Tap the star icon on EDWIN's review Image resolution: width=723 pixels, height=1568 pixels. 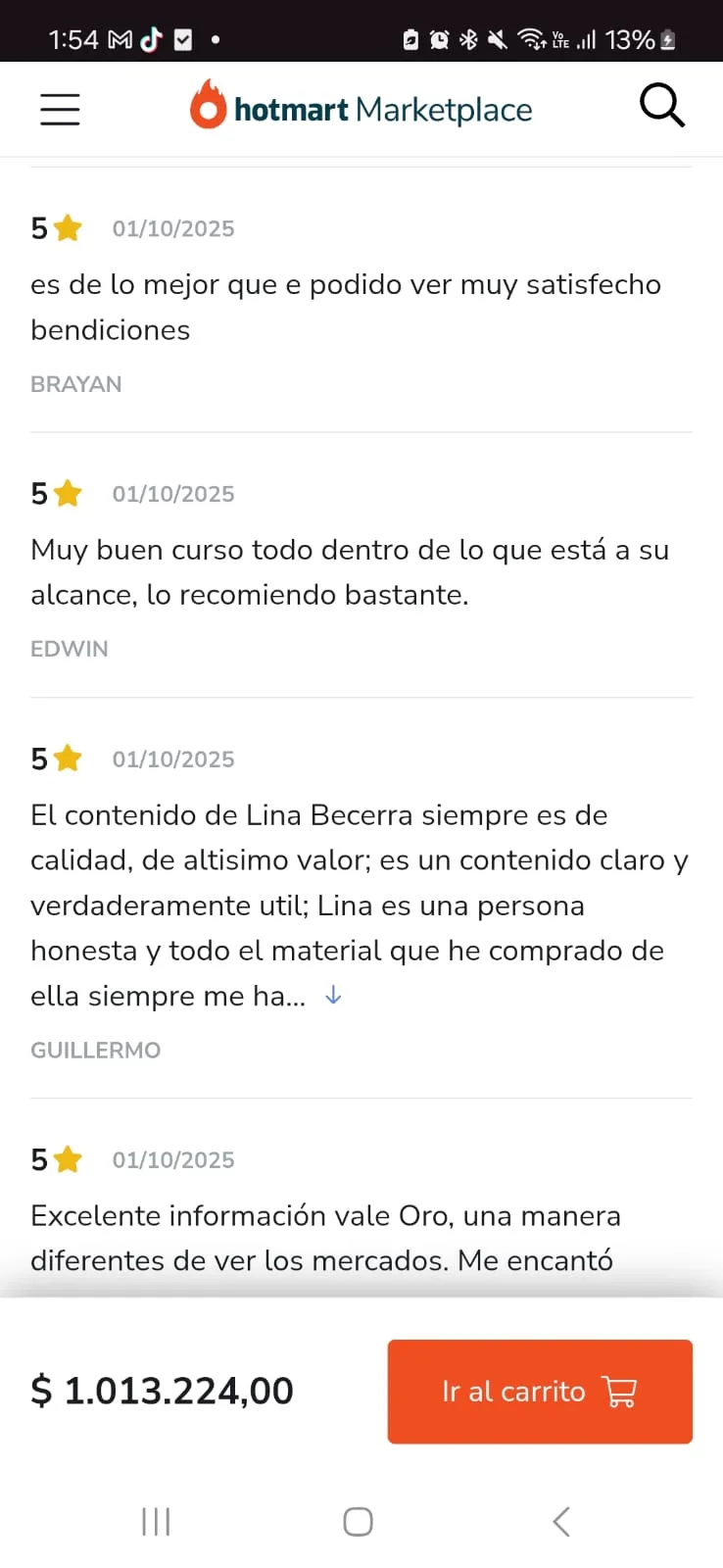point(66,493)
